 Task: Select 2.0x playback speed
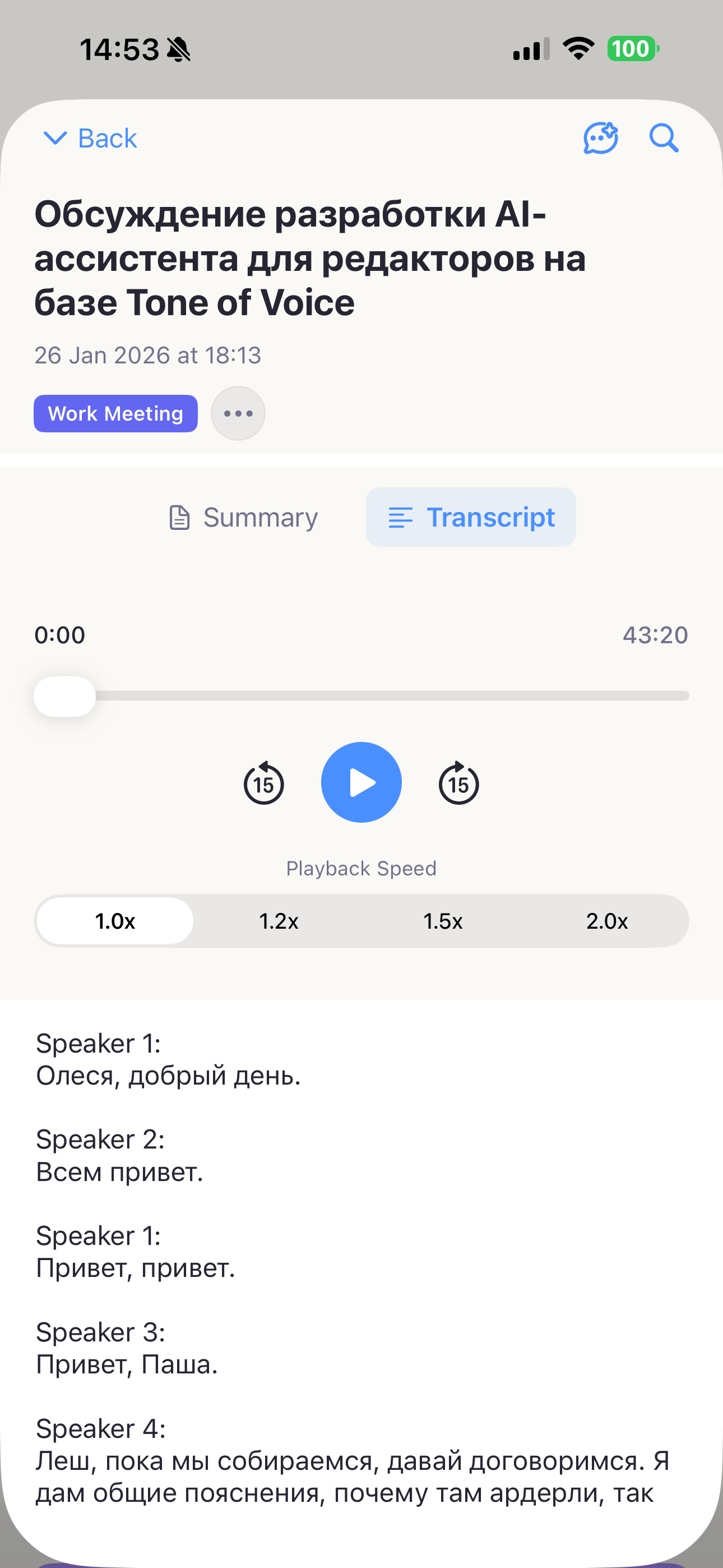pyautogui.click(x=607, y=921)
